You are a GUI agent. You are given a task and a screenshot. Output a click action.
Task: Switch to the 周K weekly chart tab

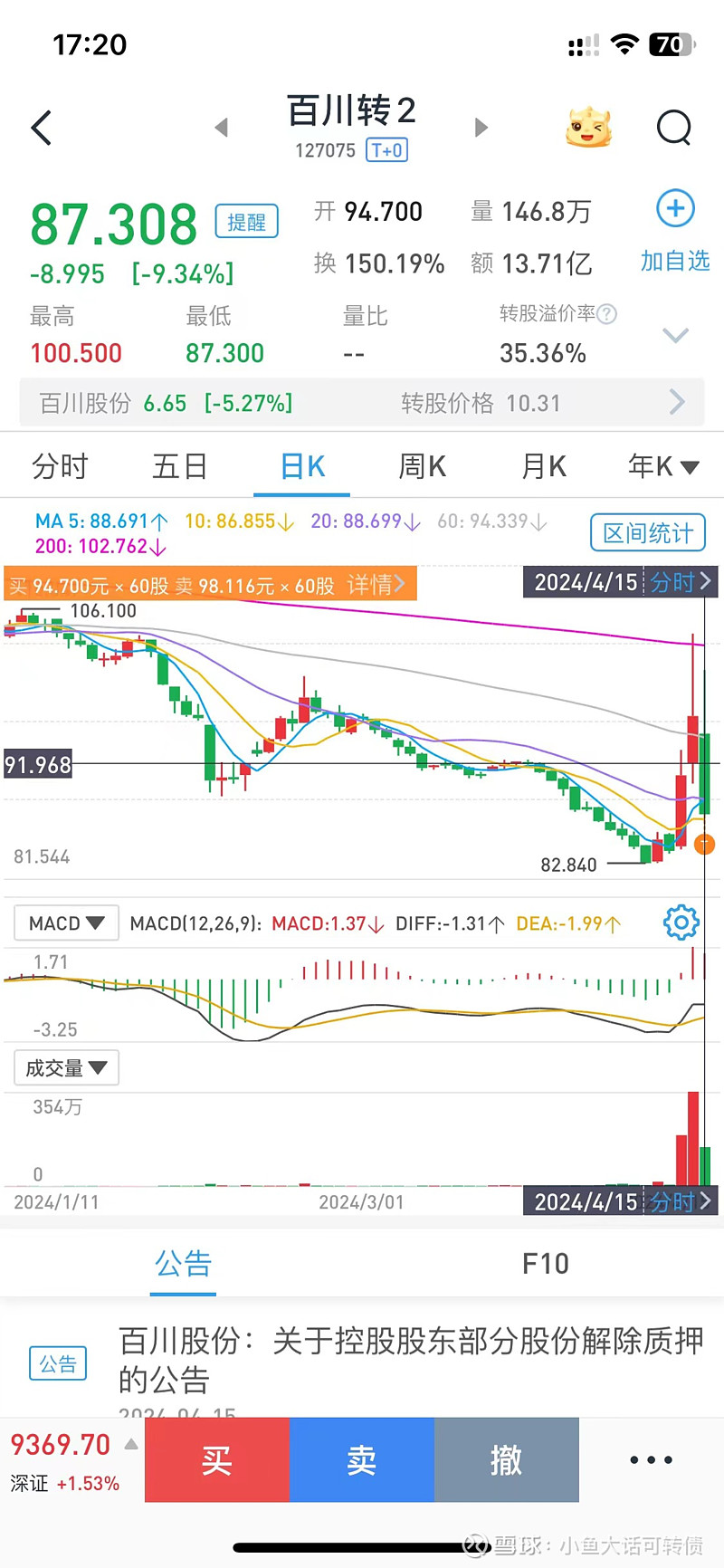coord(421,465)
